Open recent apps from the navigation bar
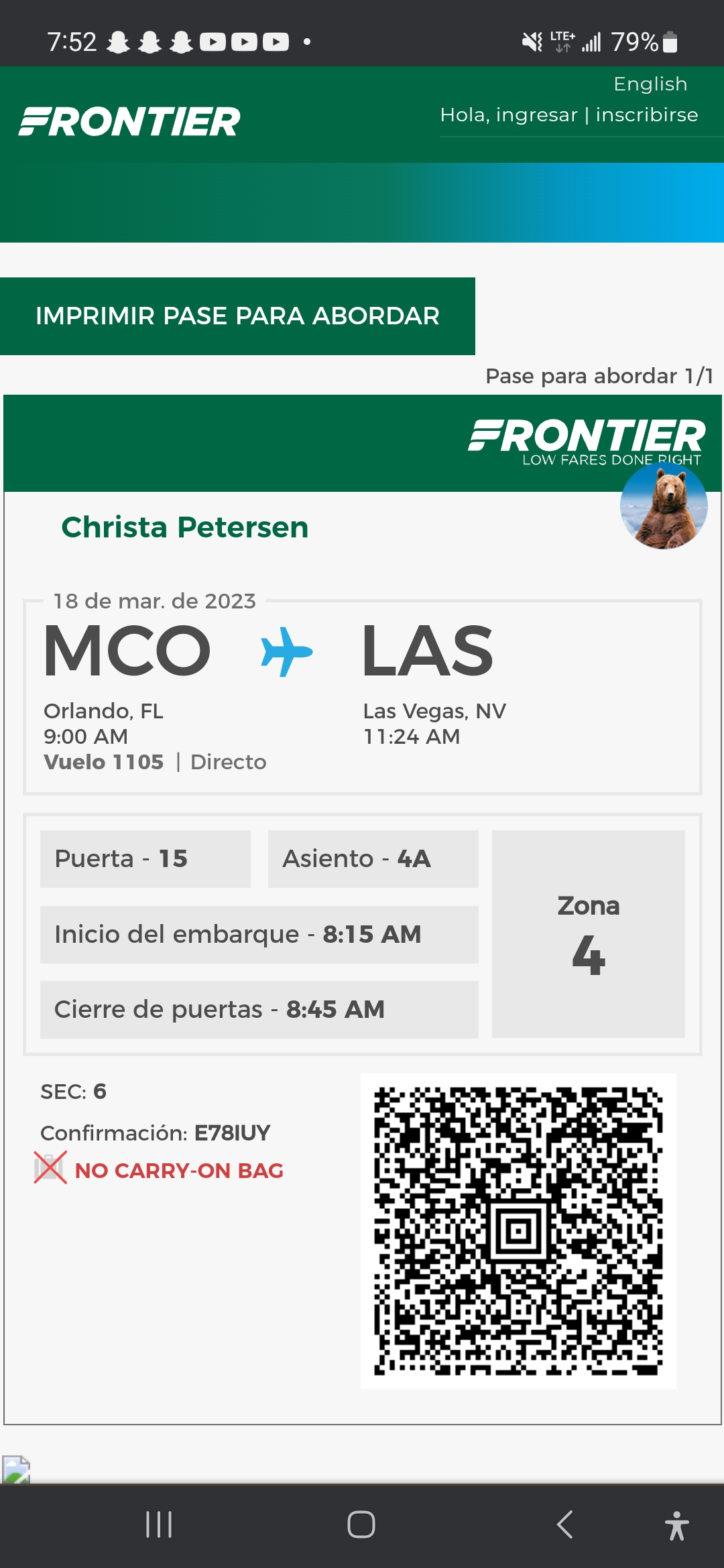The image size is (724, 1568). pos(159,1524)
